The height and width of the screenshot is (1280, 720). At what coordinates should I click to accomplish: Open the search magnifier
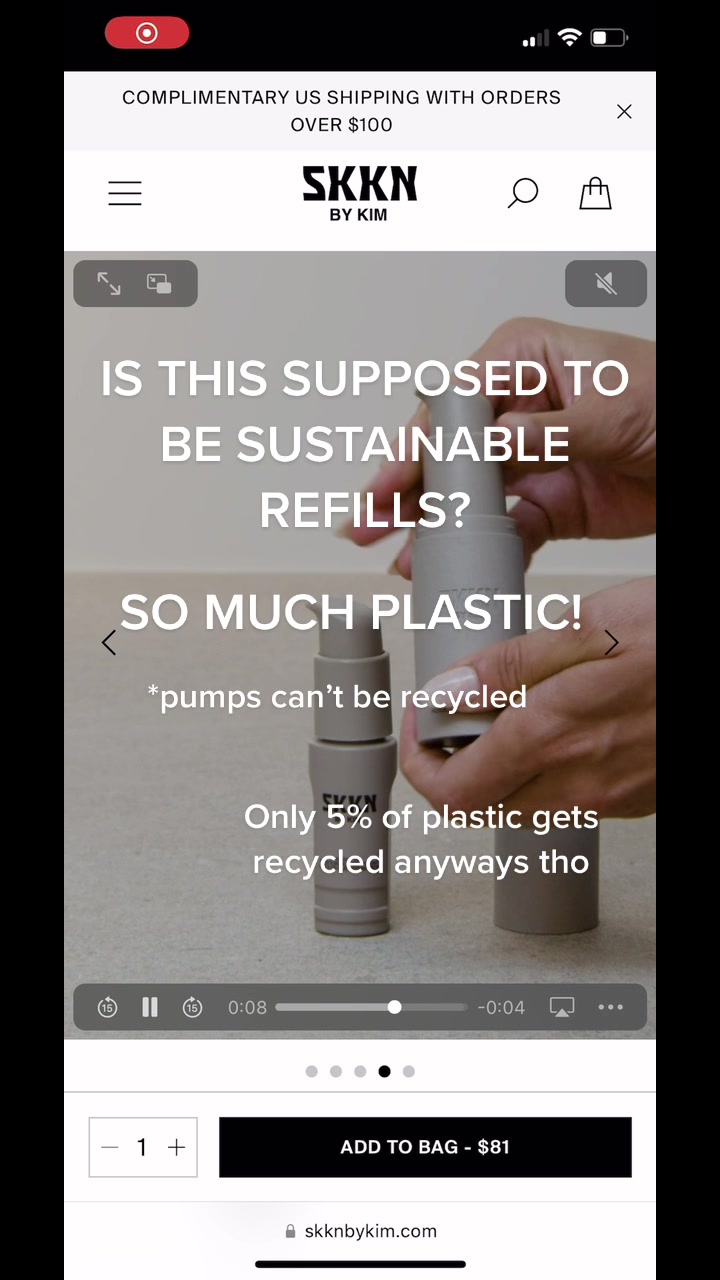click(x=522, y=193)
